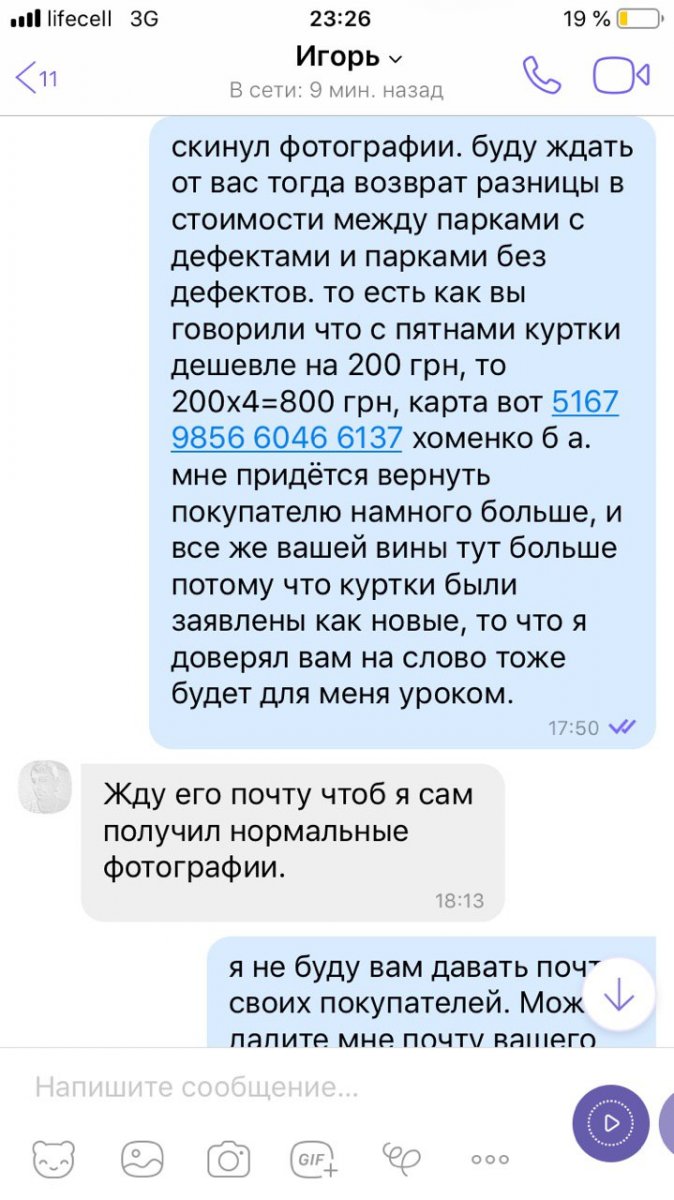Start a voice call with Игорь
This screenshot has height=1200, width=674.
542,76
